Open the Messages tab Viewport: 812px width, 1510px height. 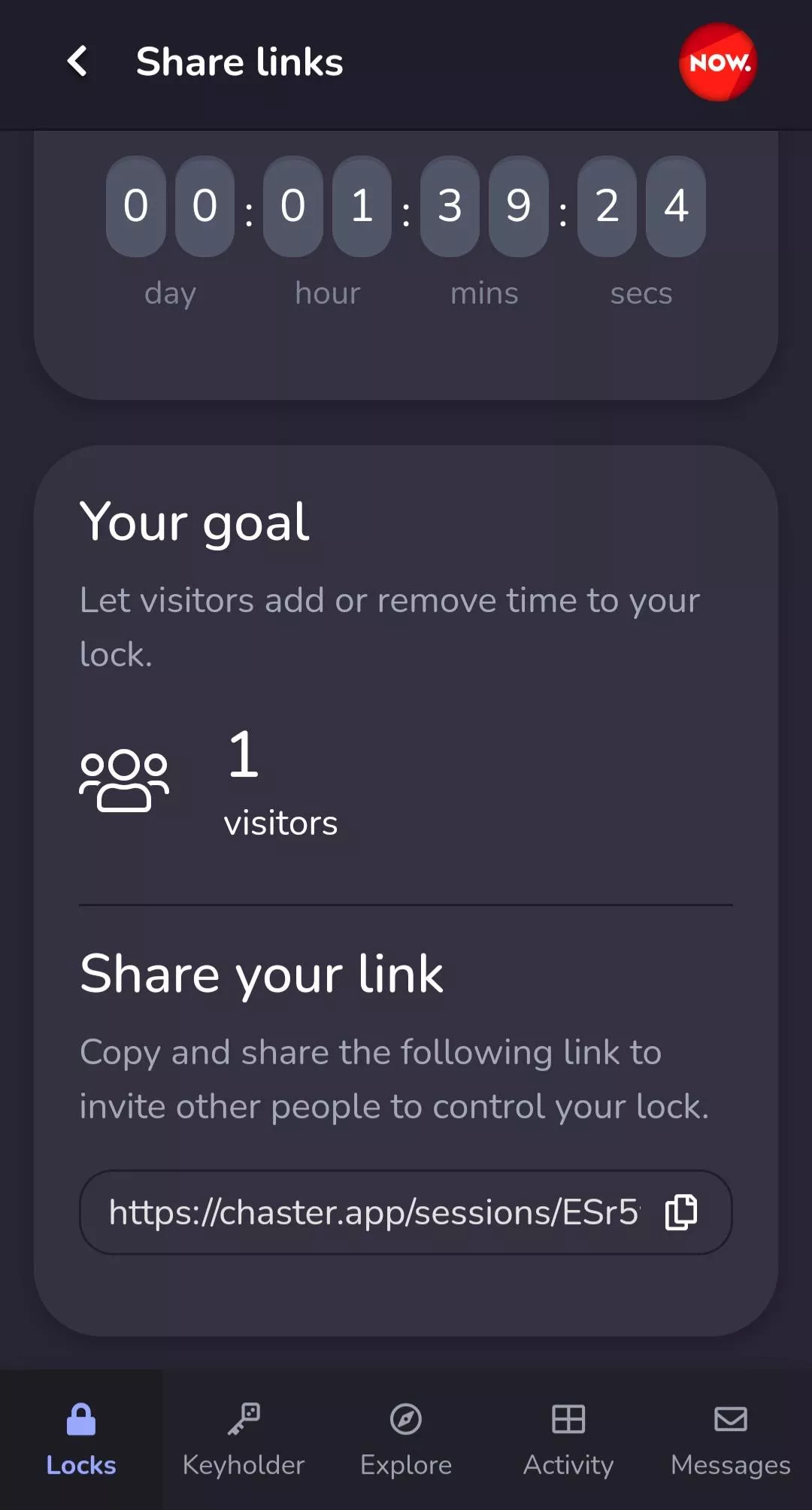pos(730,1439)
